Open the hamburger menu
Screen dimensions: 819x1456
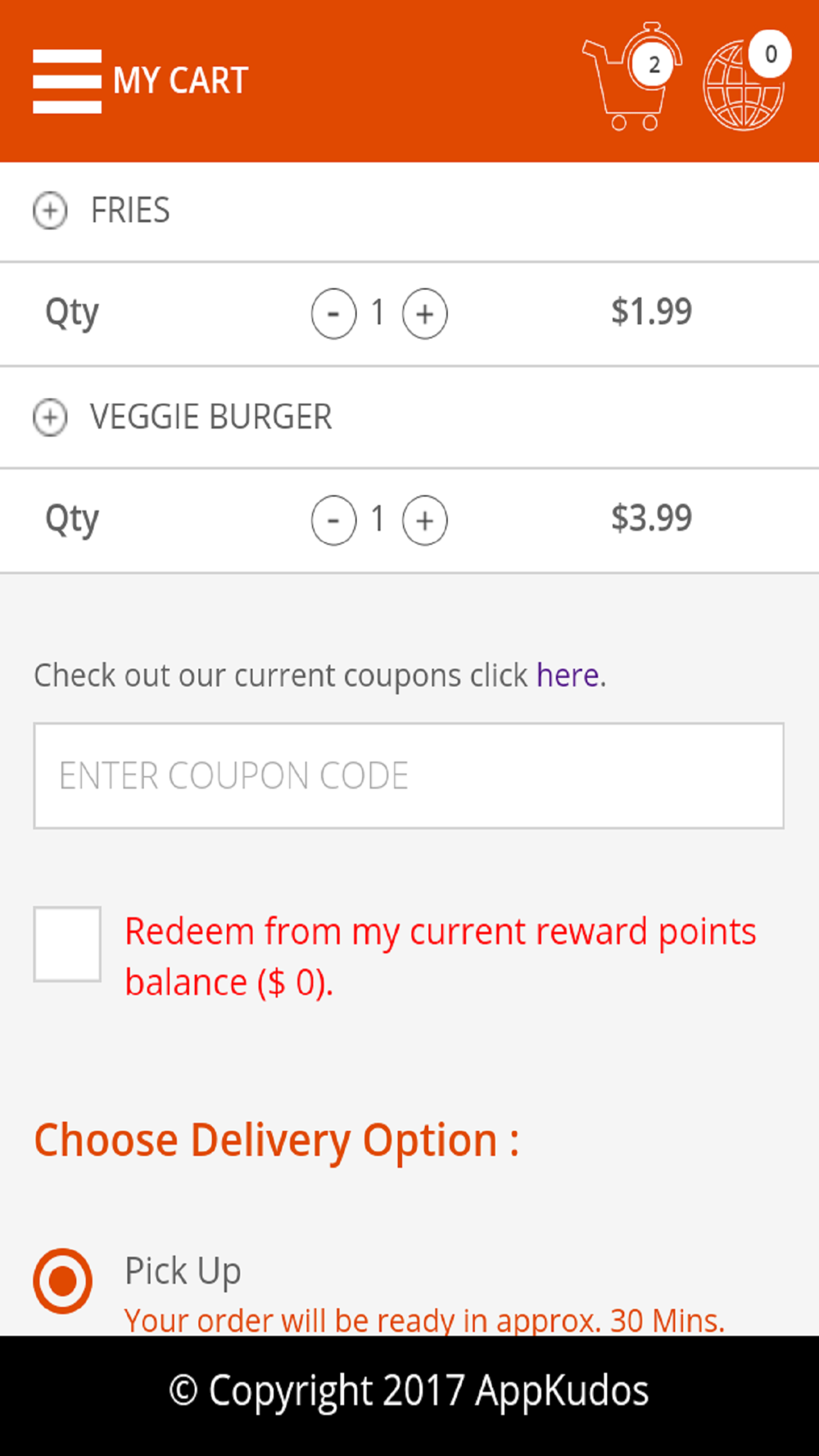[67, 81]
